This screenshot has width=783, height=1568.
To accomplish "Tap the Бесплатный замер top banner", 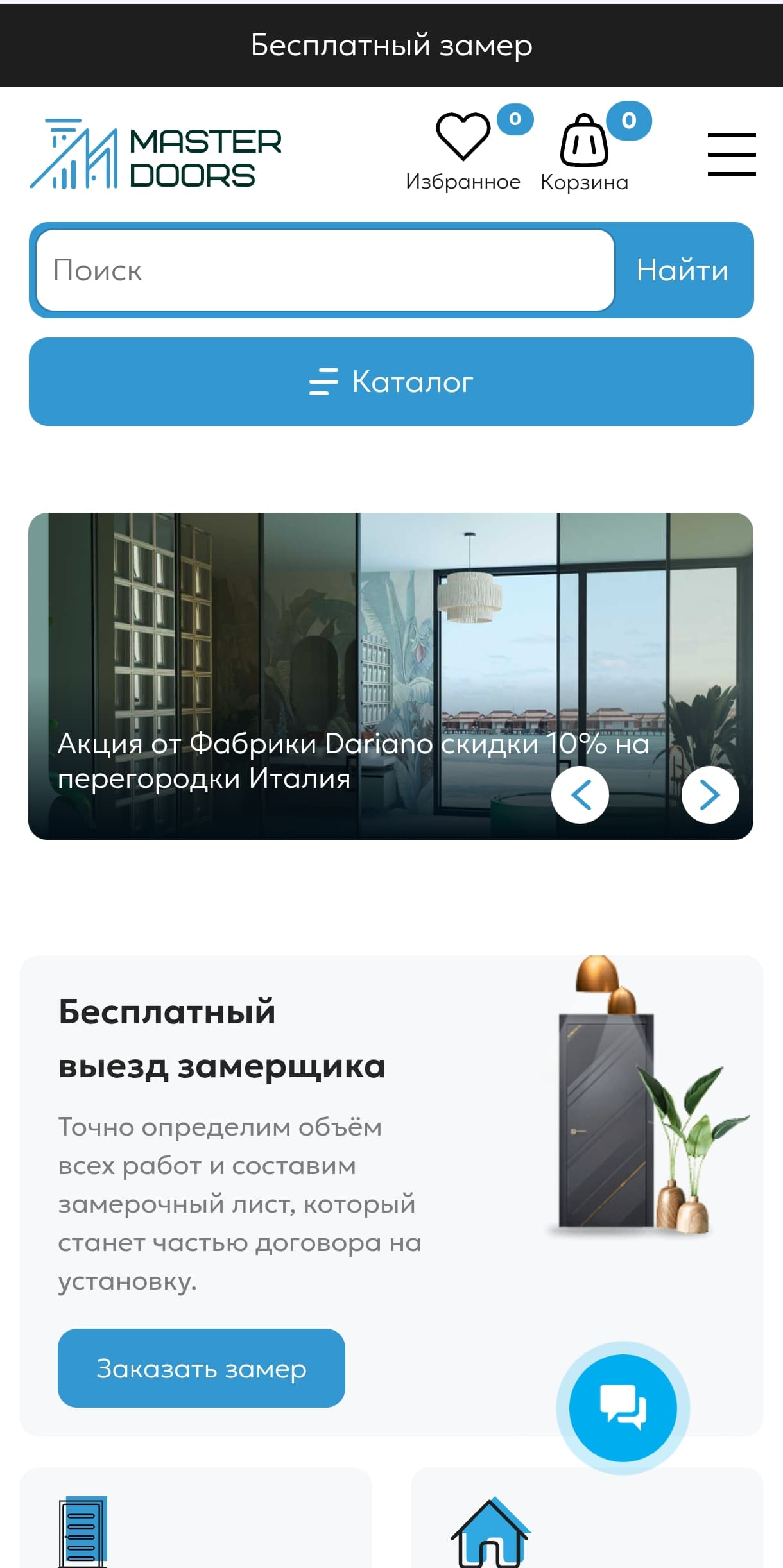I will pos(391,46).
